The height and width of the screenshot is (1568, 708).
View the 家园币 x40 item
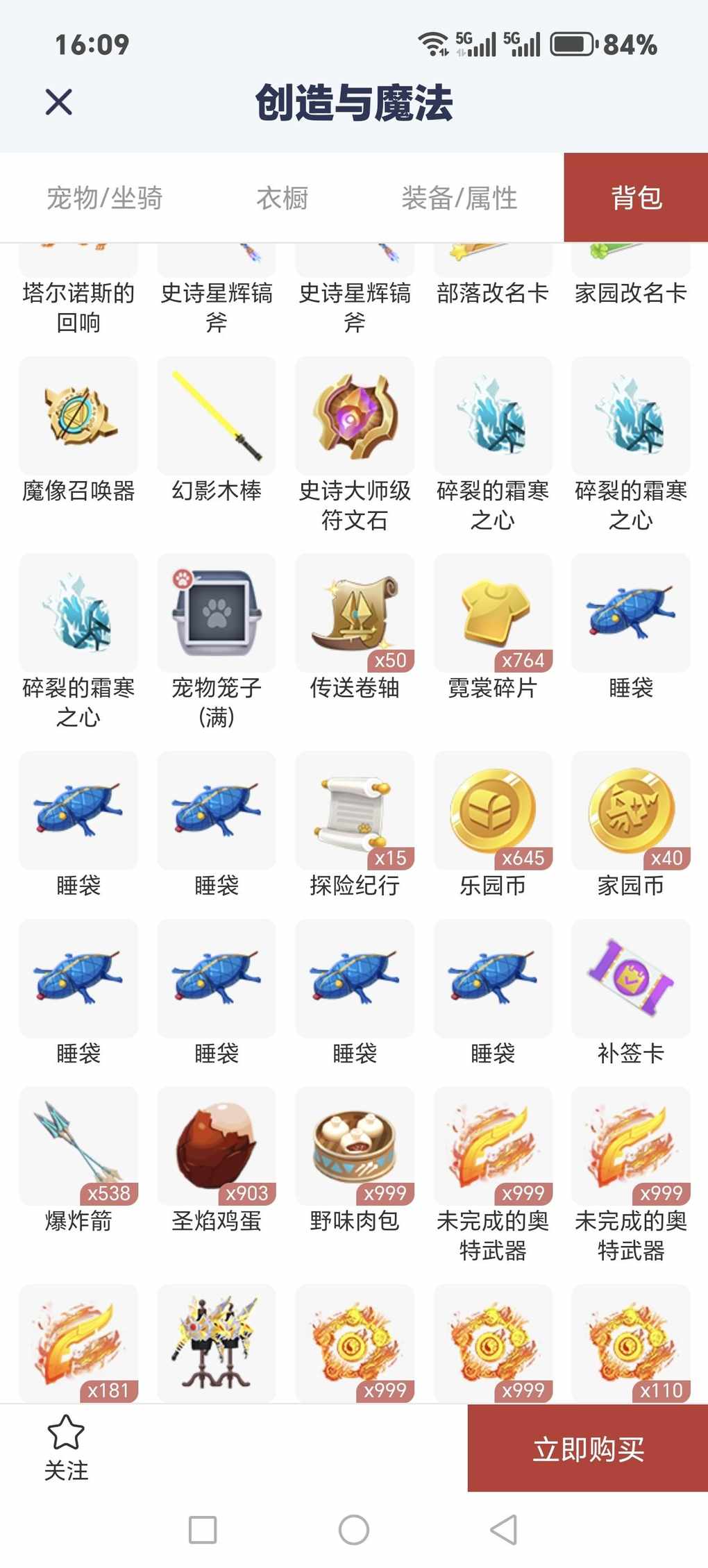[x=631, y=811]
